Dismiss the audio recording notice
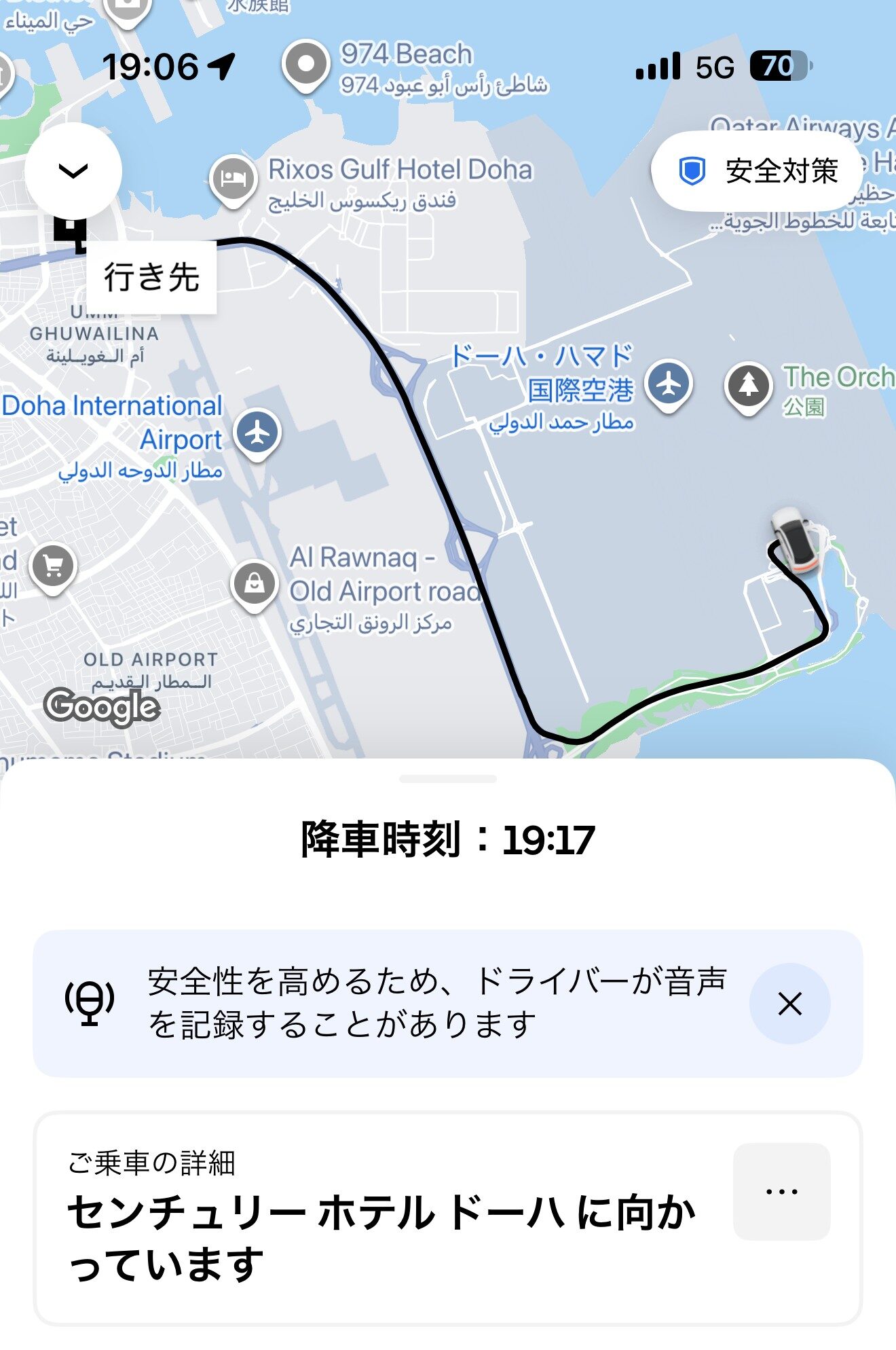 click(x=789, y=1003)
